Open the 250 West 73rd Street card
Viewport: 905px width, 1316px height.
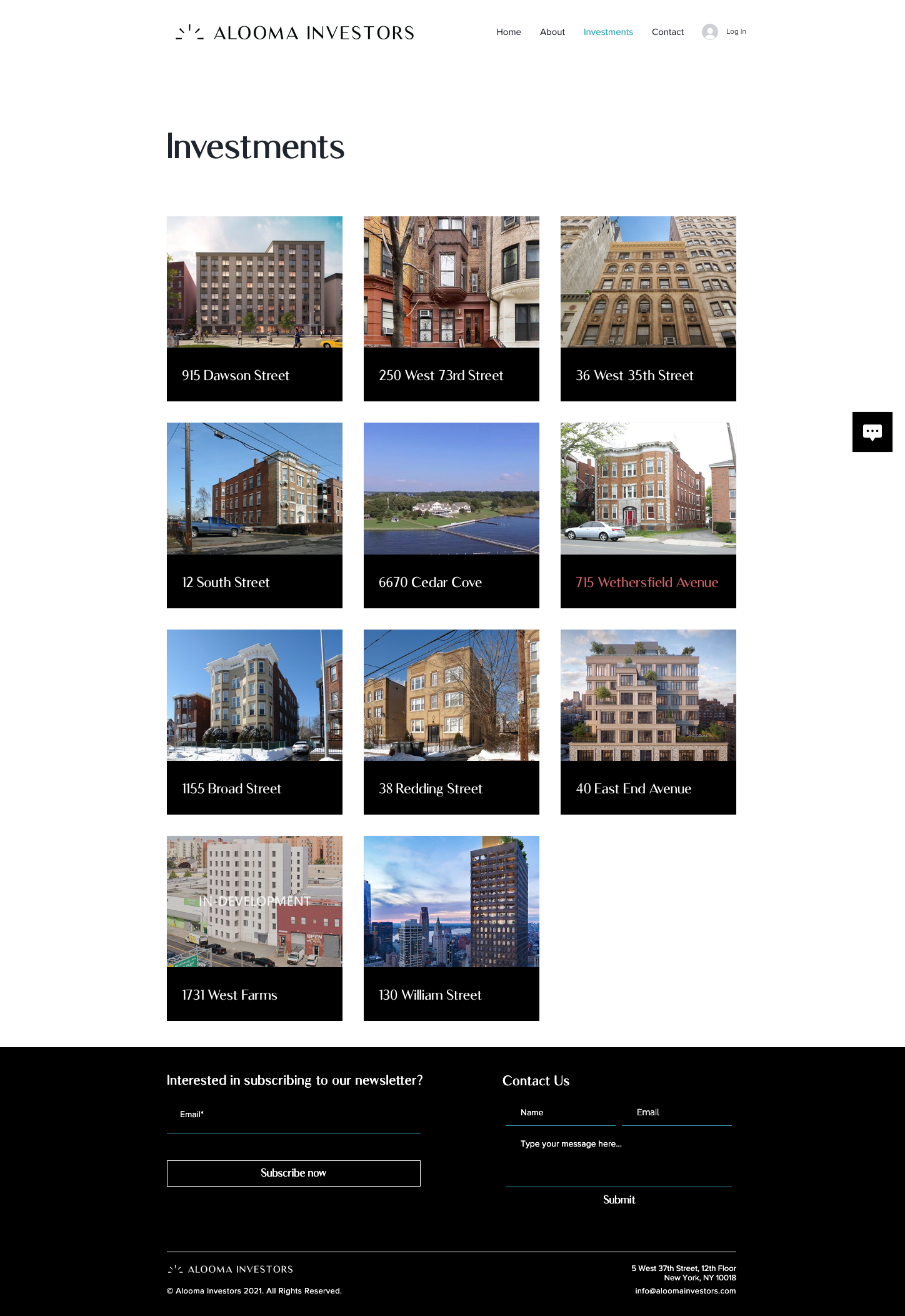[451, 309]
